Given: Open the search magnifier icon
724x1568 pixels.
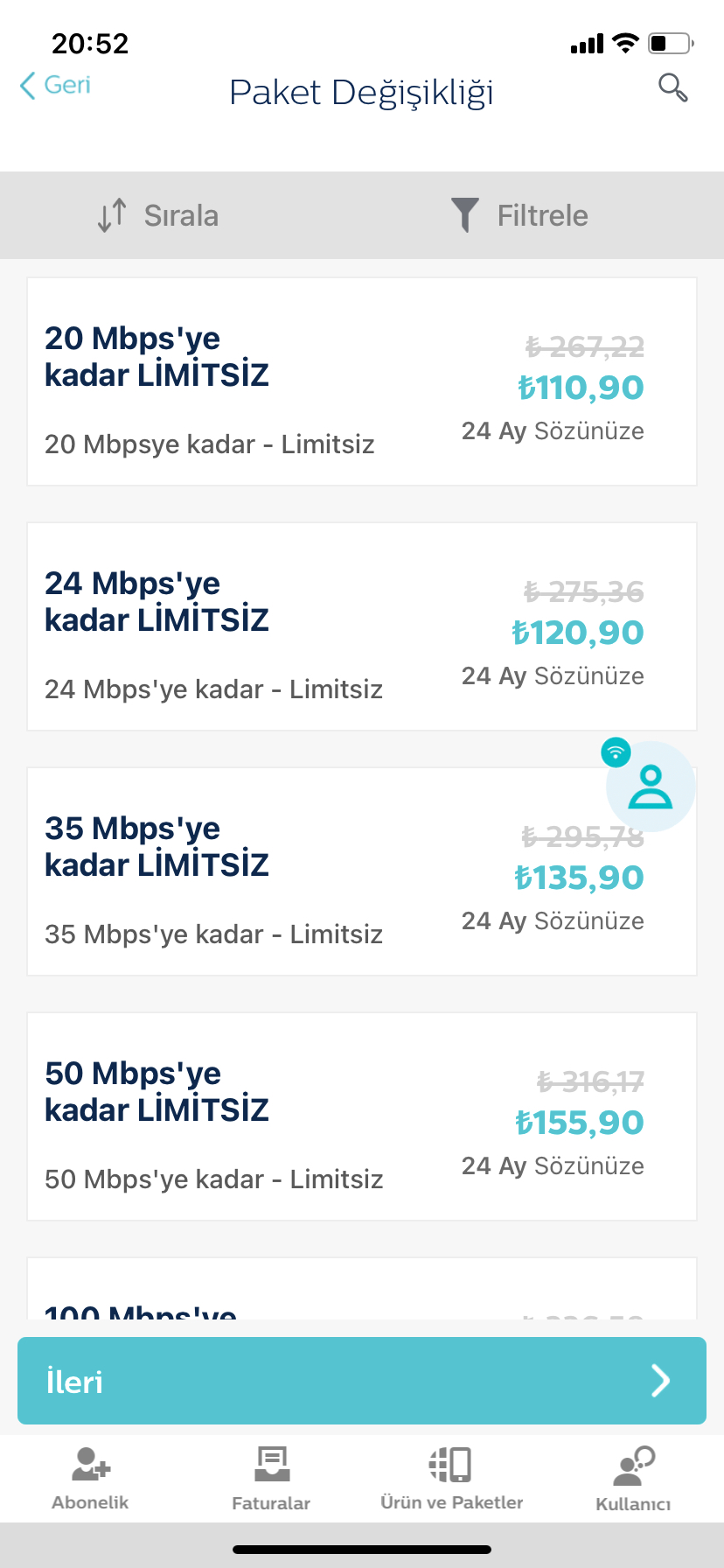Looking at the screenshot, I should tap(672, 87).
